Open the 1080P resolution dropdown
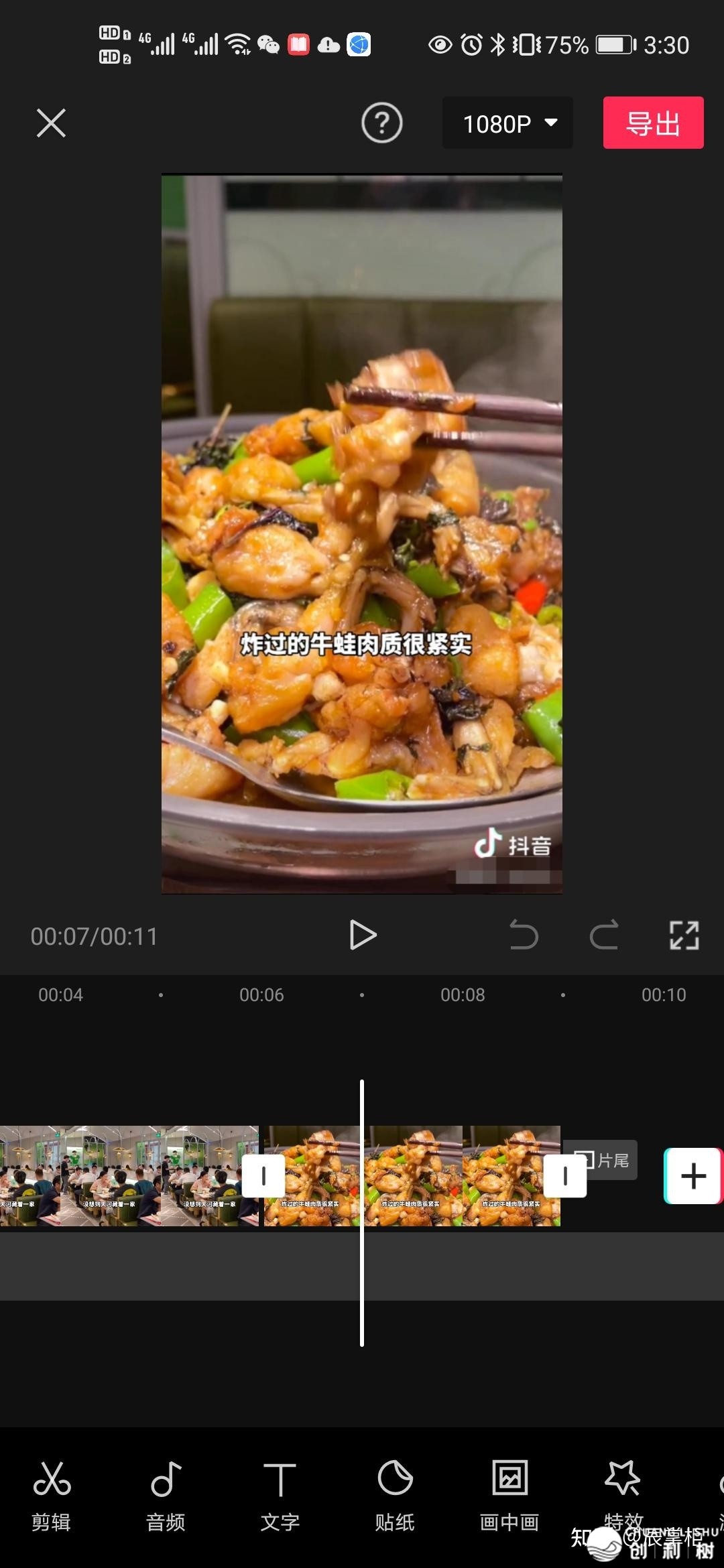Image resolution: width=724 pixels, height=1568 pixels. [x=507, y=123]
